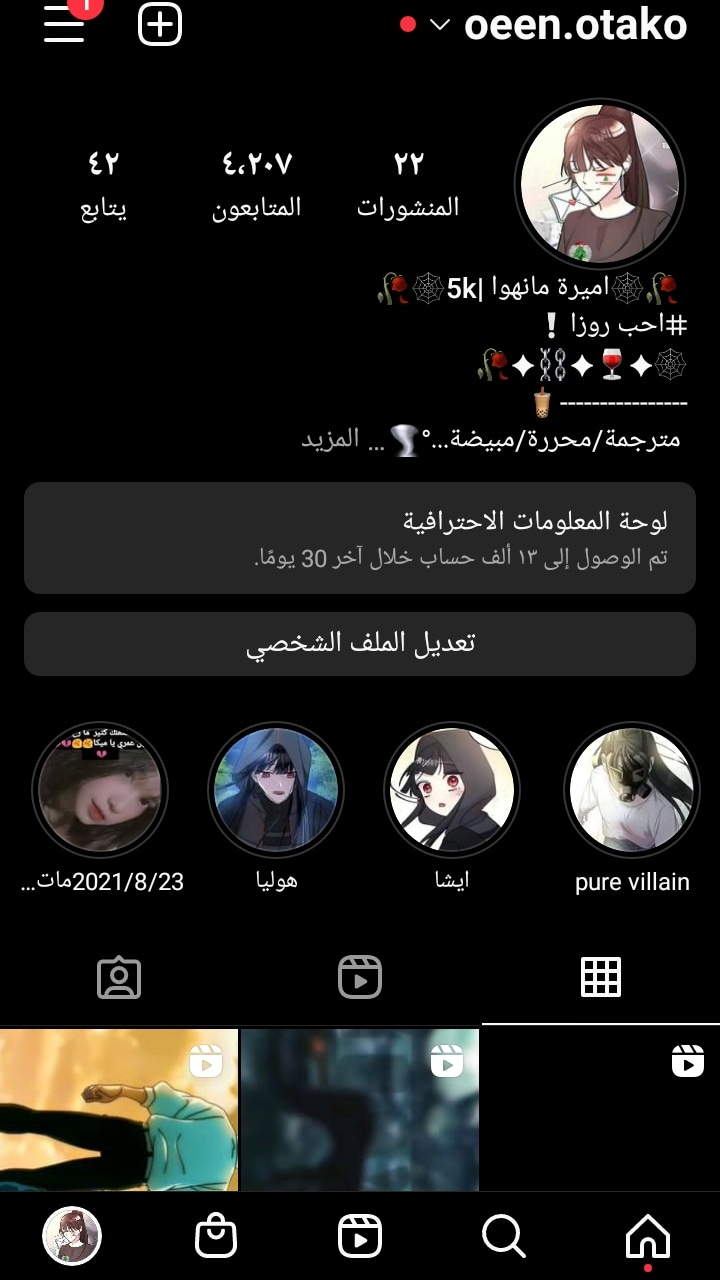Image resolution: width=720 pixels, height=1280 pixels.
Task: Open the هوليا story highlight
Action: pos(276,790)
